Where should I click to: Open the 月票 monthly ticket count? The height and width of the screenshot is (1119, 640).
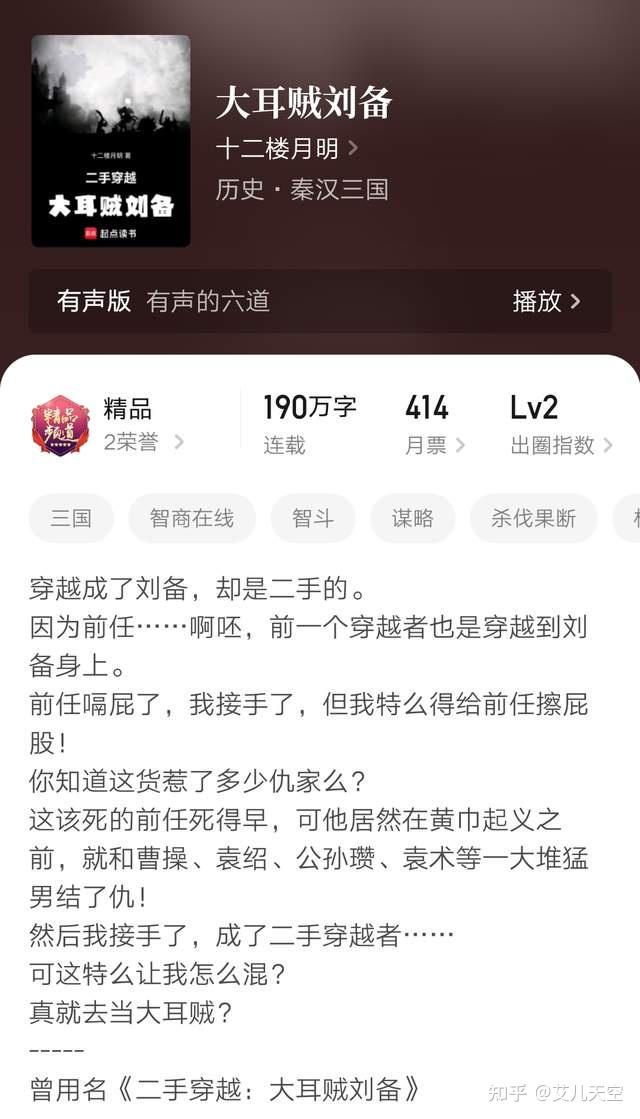[x=434, y=425]
